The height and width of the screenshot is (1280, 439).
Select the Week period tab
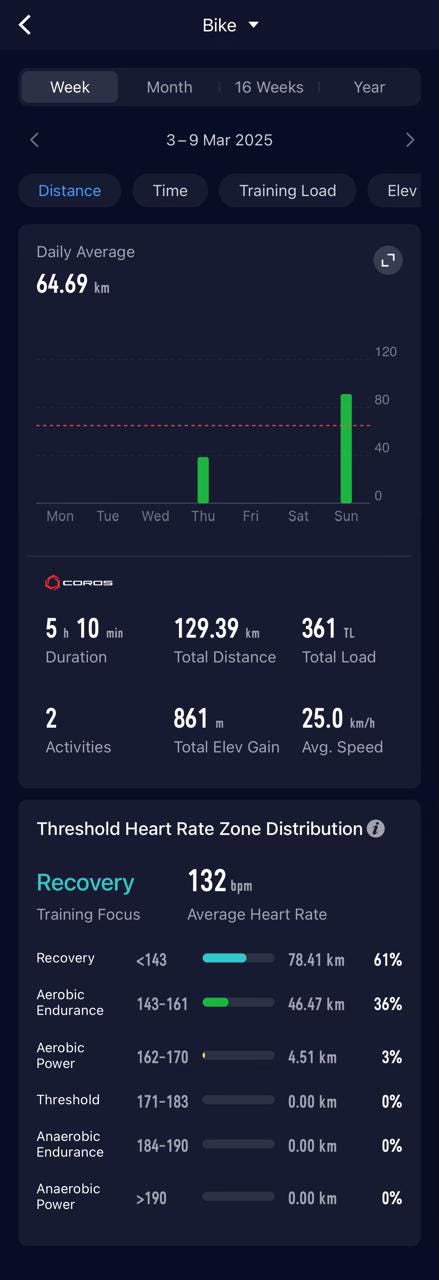[70, 87]
